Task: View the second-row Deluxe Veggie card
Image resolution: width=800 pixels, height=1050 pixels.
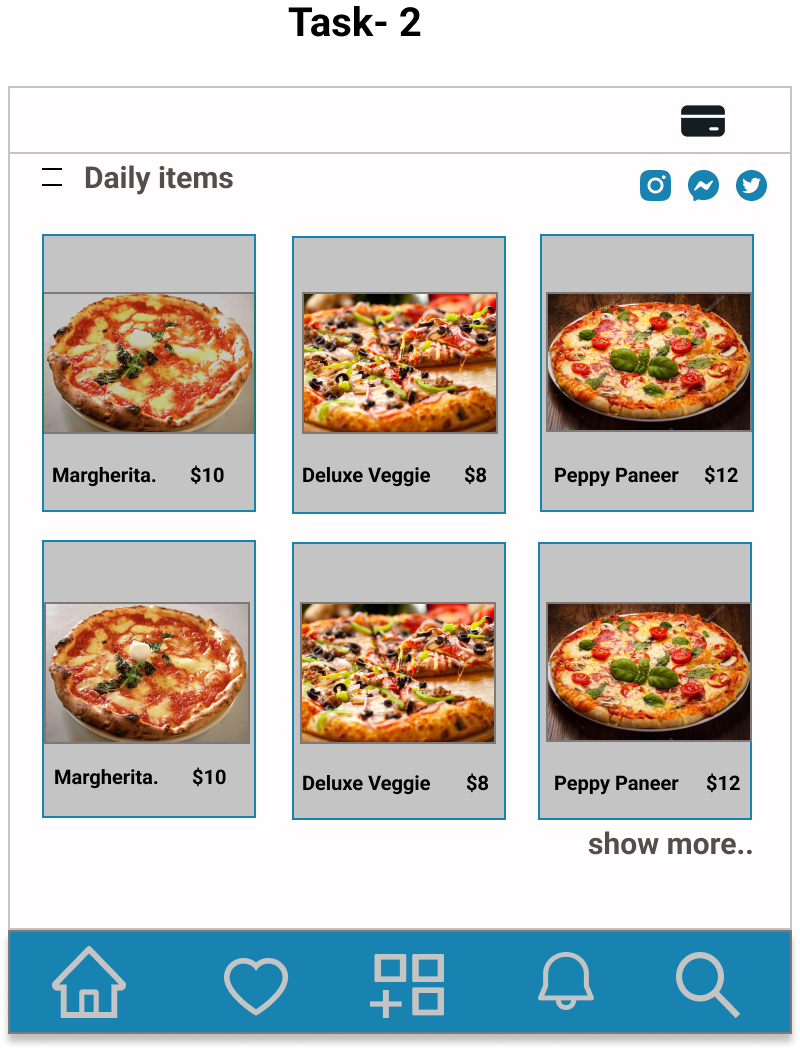Action: point(399,681)
